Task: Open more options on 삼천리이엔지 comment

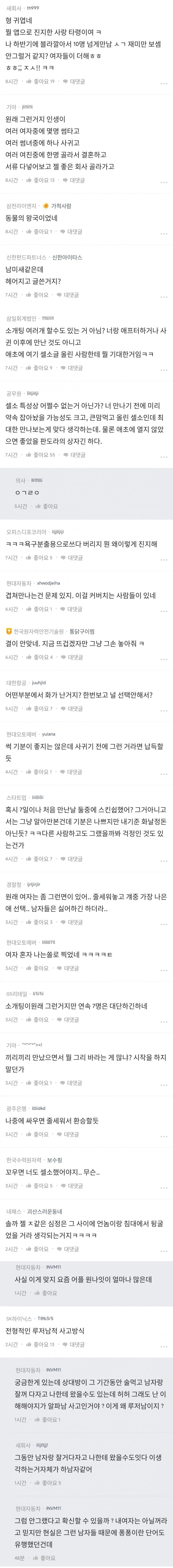Action: 163,232
